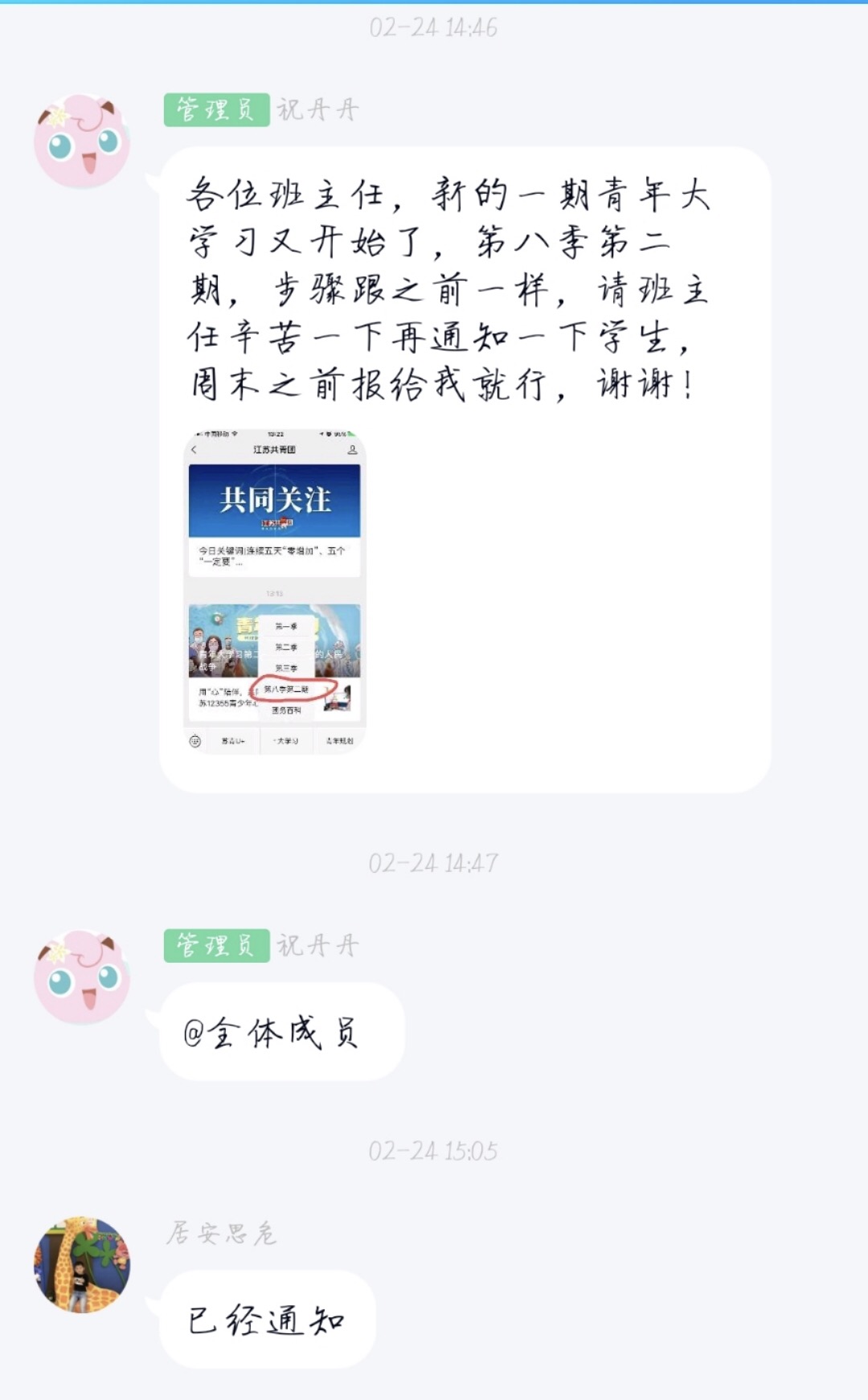Image resolution: width=868 pixels, height=1400 pixels.
Task: Open the avatar beside the long 各位班主任 message
Action: (82, 141)
